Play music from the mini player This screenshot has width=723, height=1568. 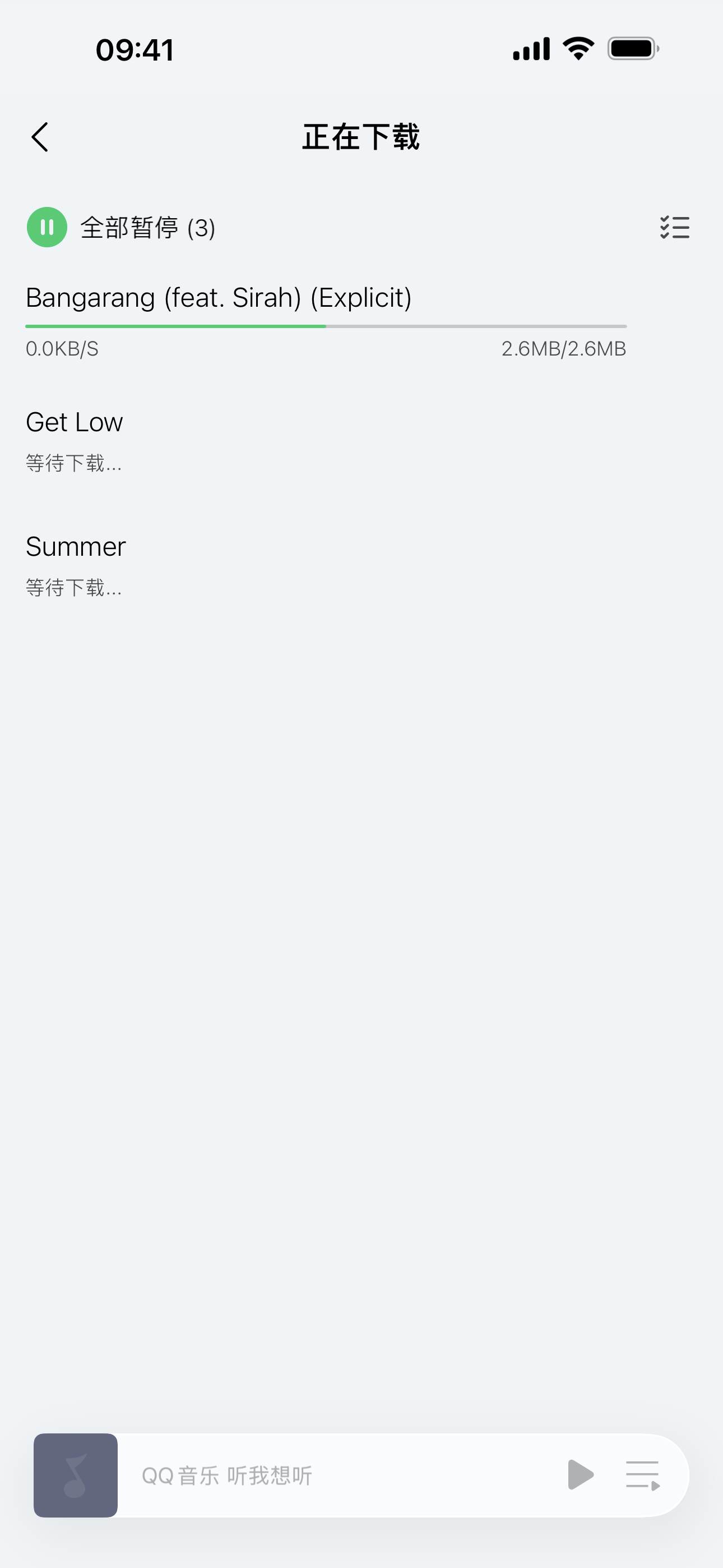pyautogui.click(x=581, y=1475)
